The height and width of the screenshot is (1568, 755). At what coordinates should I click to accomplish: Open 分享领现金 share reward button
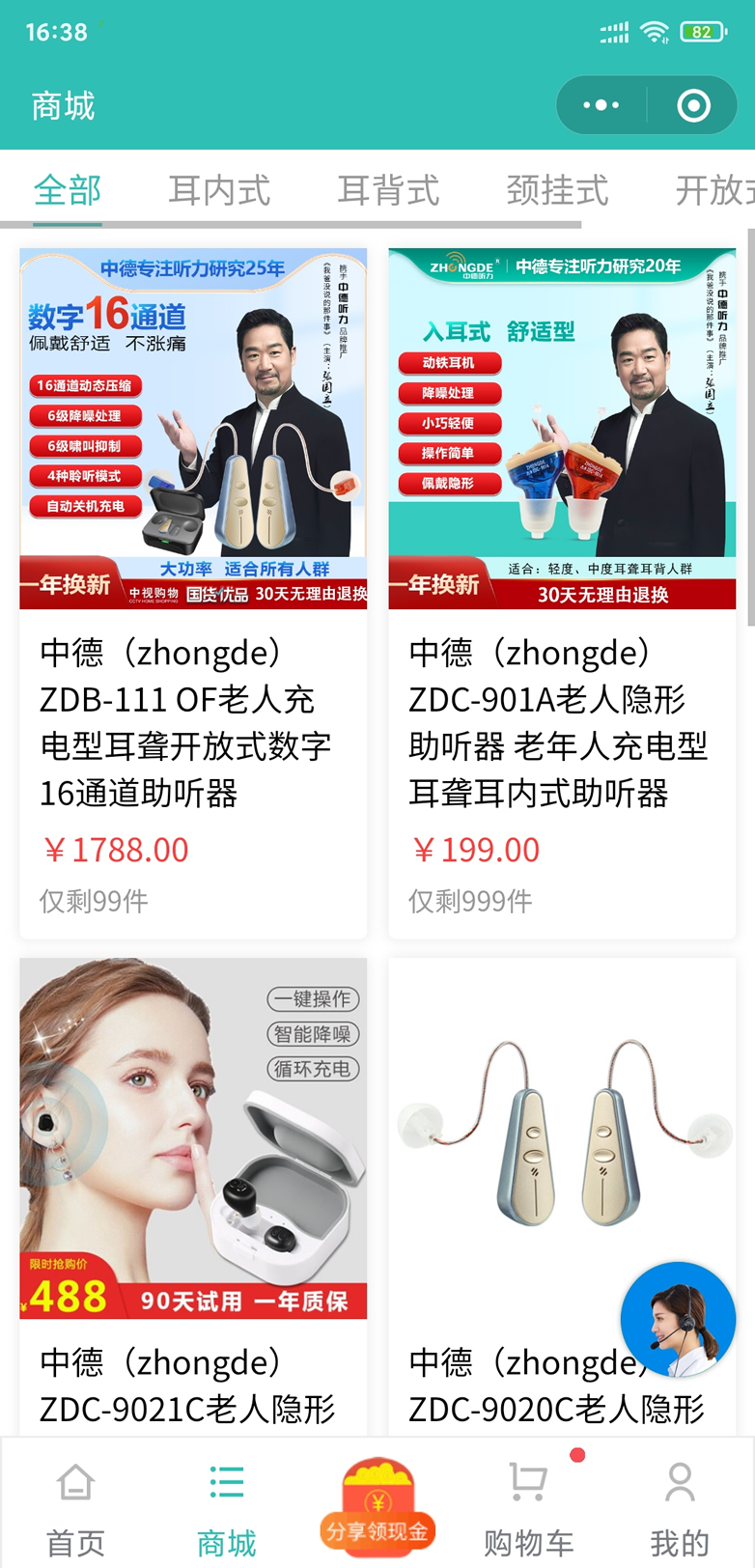(x=377, y=1506)
